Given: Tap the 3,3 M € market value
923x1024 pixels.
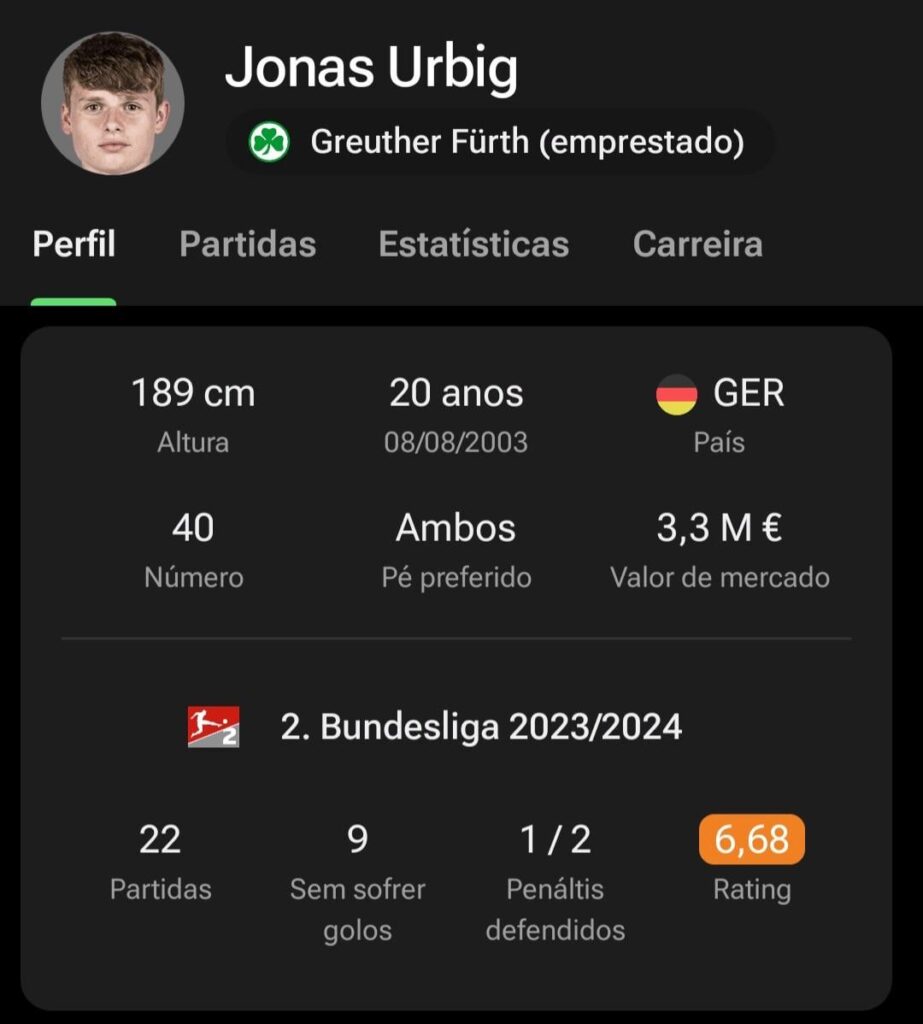Looking at the screenshot, I should click(x=719, y=527).
